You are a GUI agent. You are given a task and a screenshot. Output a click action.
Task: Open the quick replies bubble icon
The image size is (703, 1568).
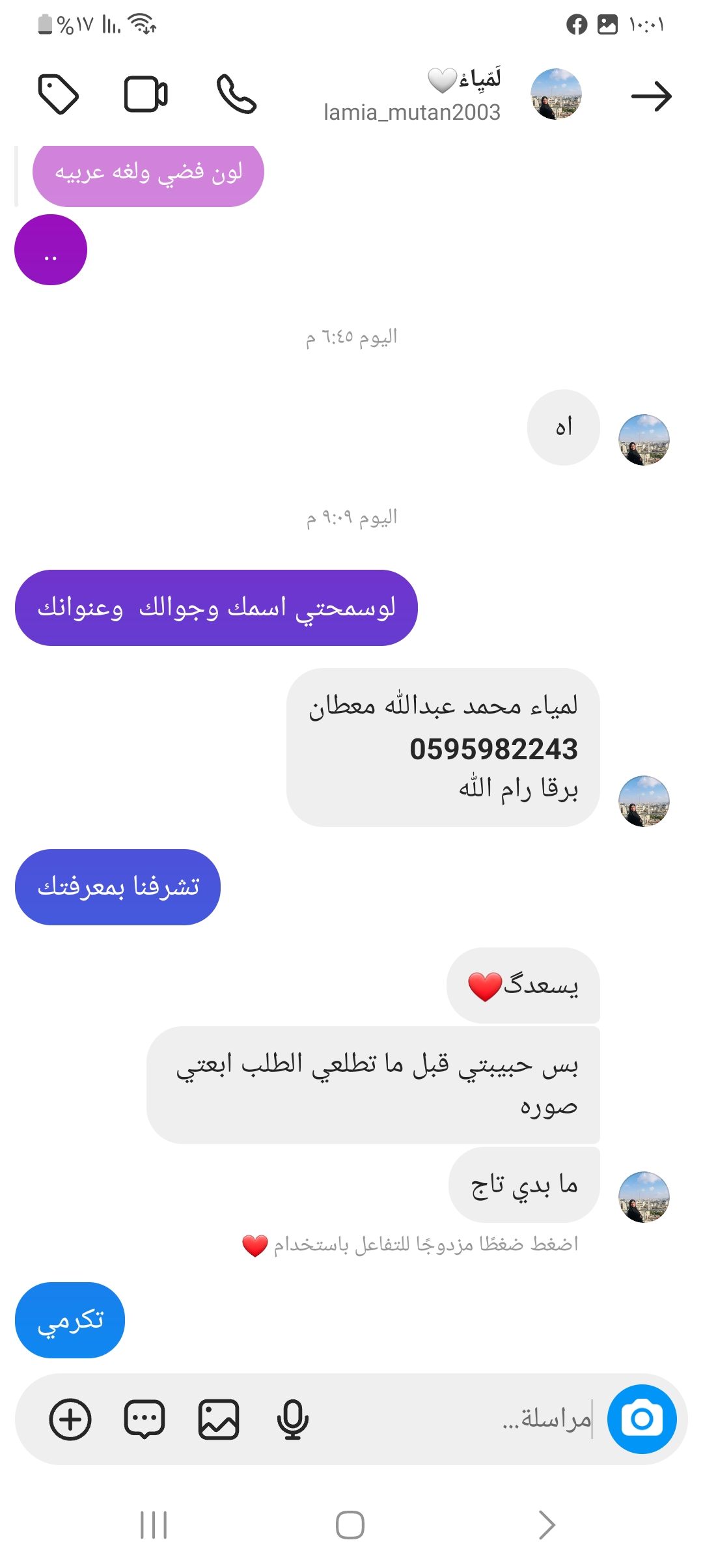[x=145, y=1419]
